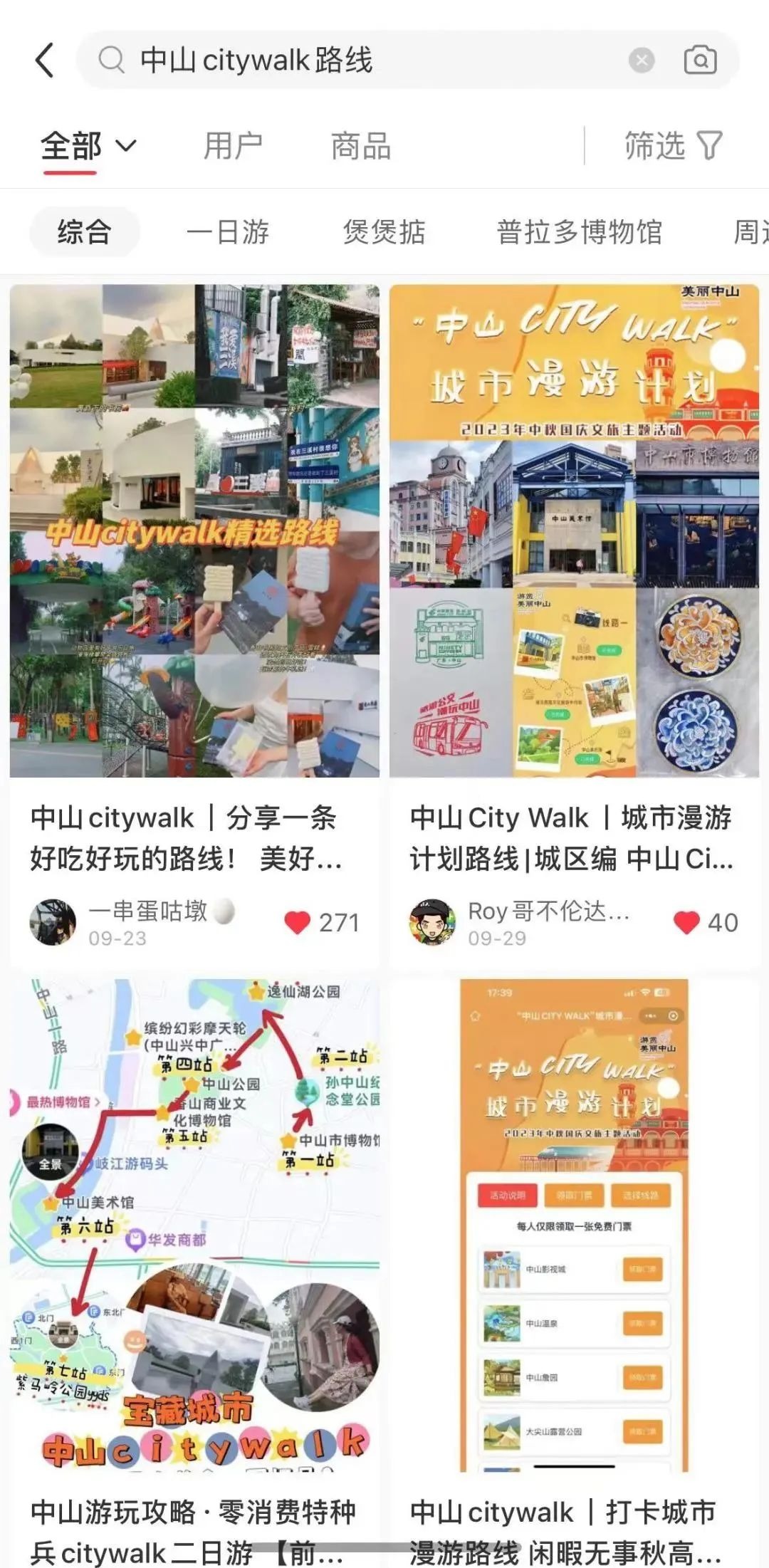
Task: Open the 筛选 filter options
Action: (x=673, y=146)
